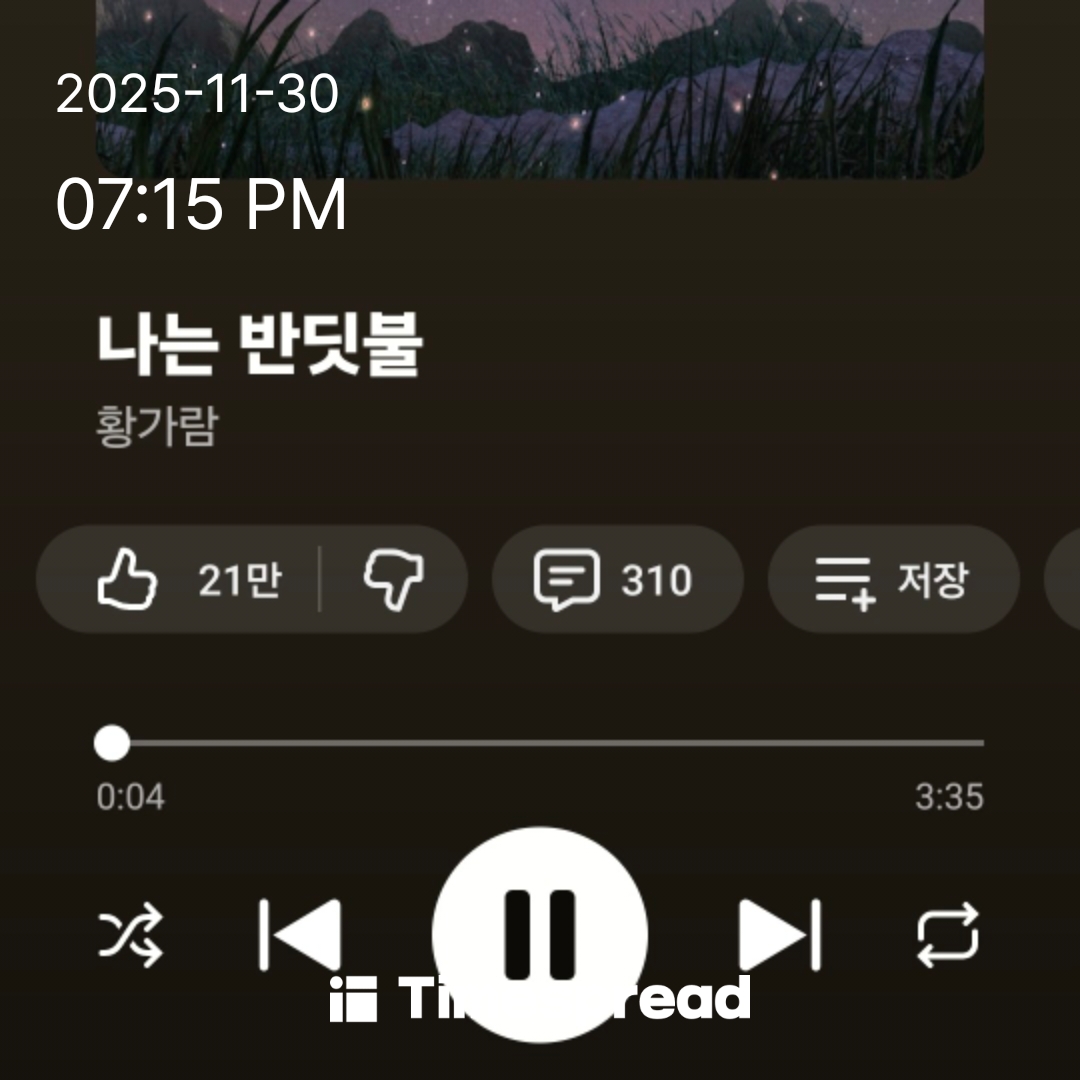Screen dimensions: 1080x1080
Task: Toggle repeat mode
Action: [948, 936]
